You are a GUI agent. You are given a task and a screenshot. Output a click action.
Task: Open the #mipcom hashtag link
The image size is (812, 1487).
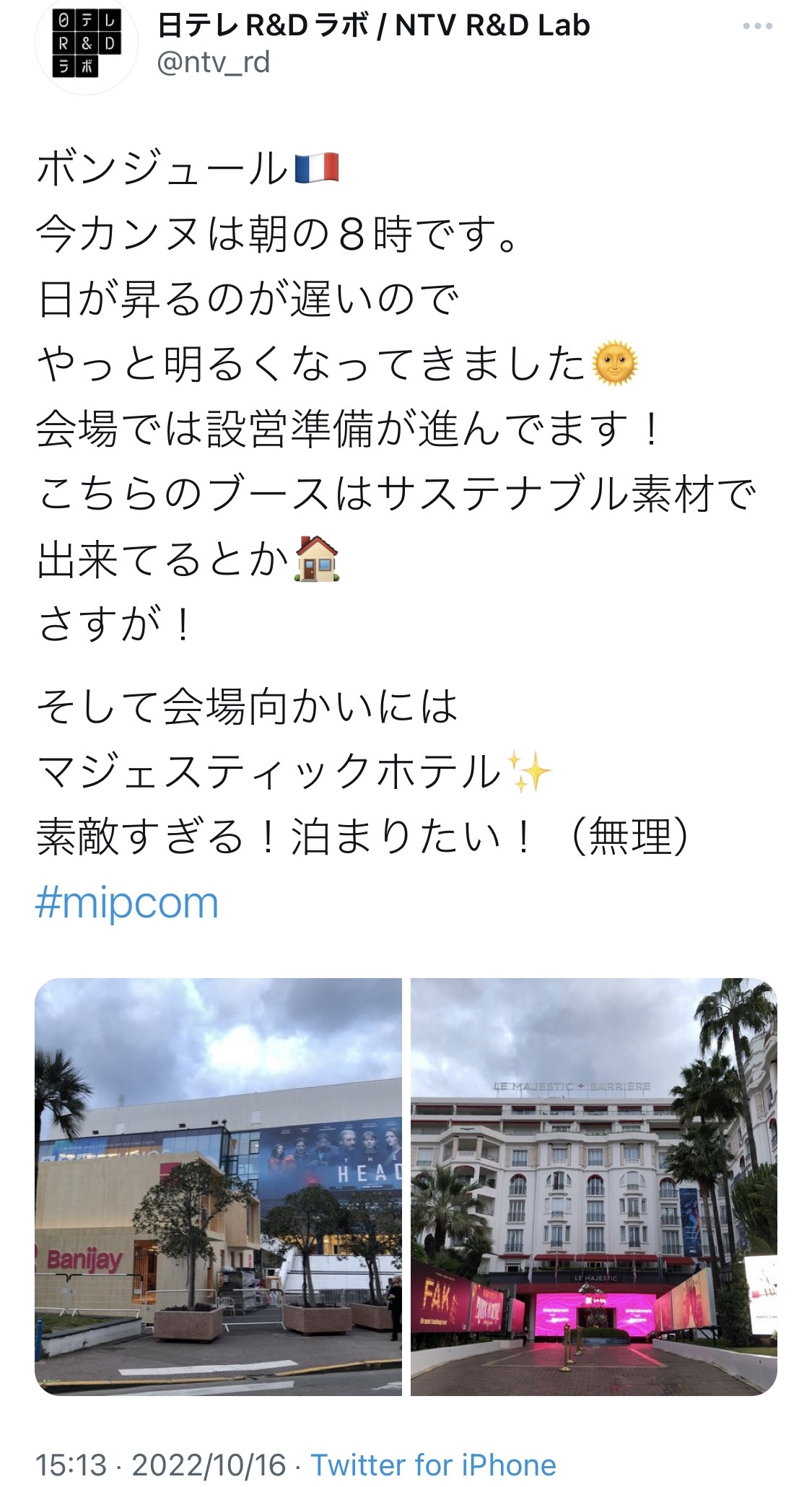click(127, 902)
